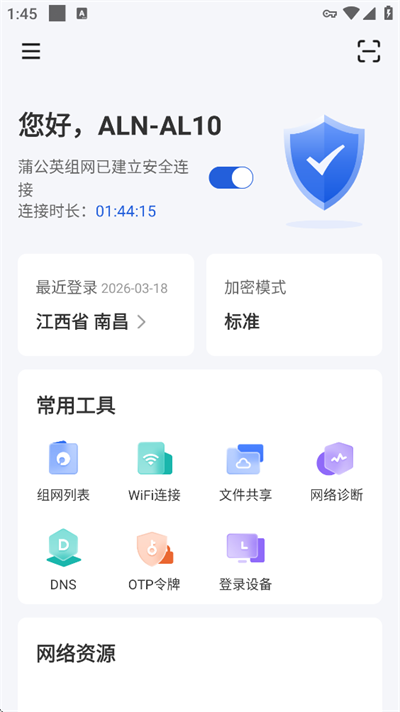This screenshot has width=400, height=712.
Task: Open the QR scan icon
Action: pos(369,51)
